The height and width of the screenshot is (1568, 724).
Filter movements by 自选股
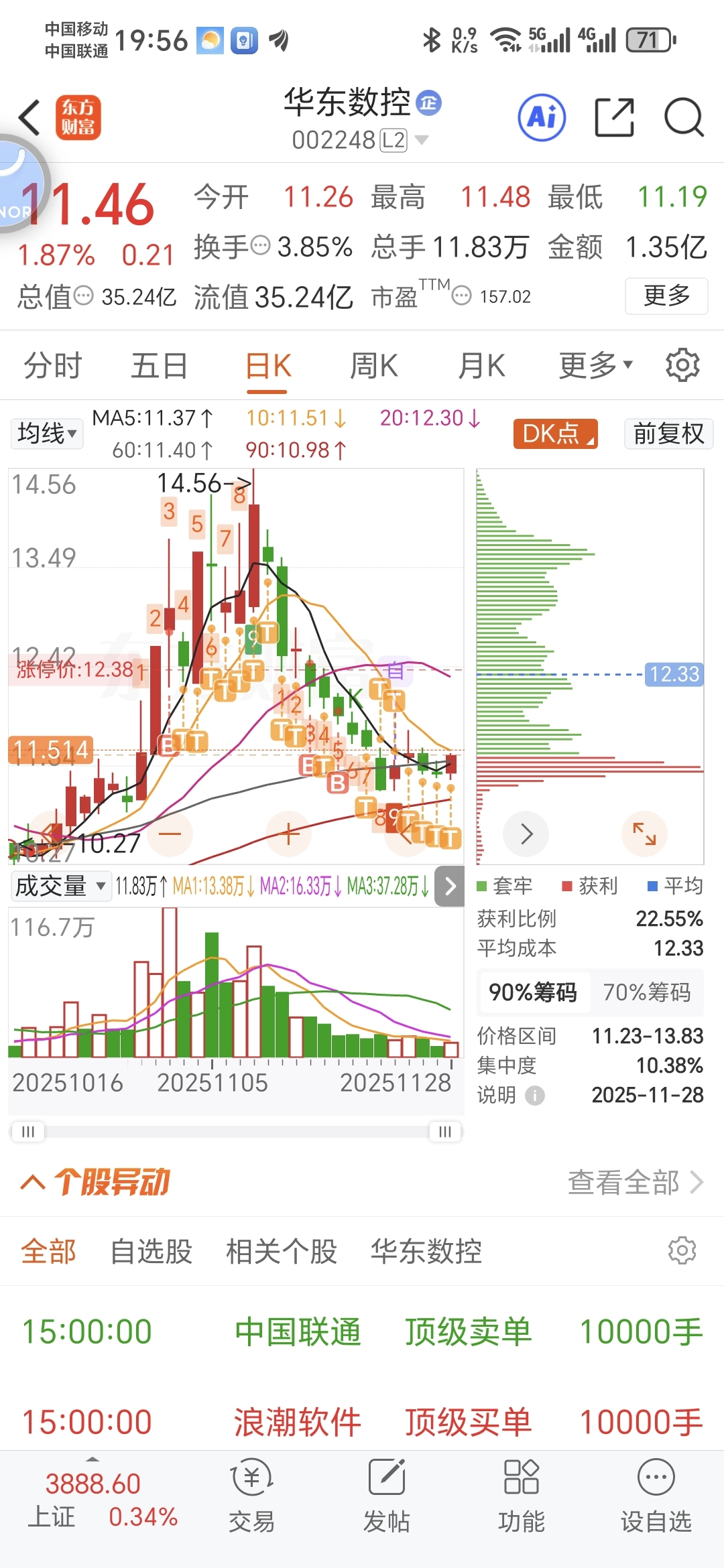pos(152,1251)
